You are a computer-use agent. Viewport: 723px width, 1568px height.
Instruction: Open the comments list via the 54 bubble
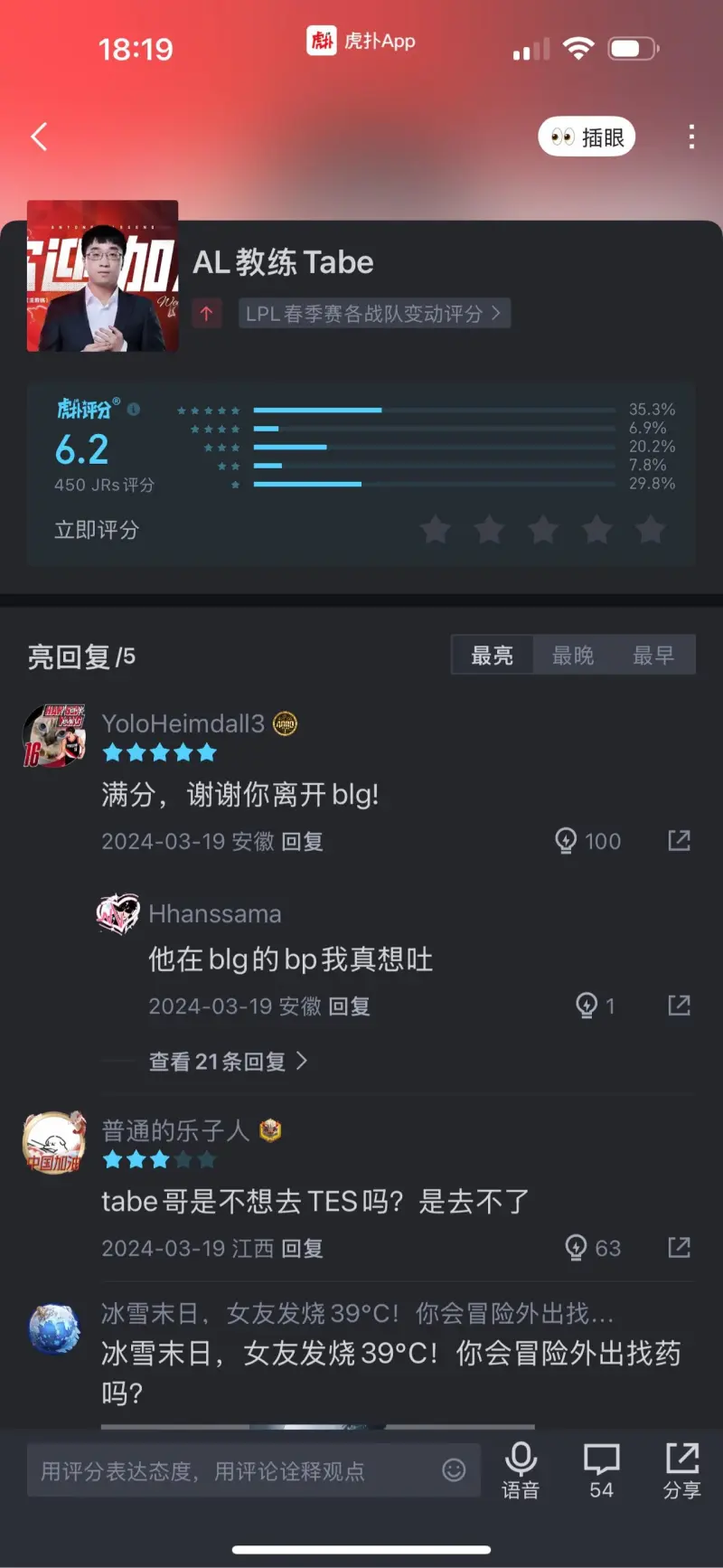click(601, 1460)
